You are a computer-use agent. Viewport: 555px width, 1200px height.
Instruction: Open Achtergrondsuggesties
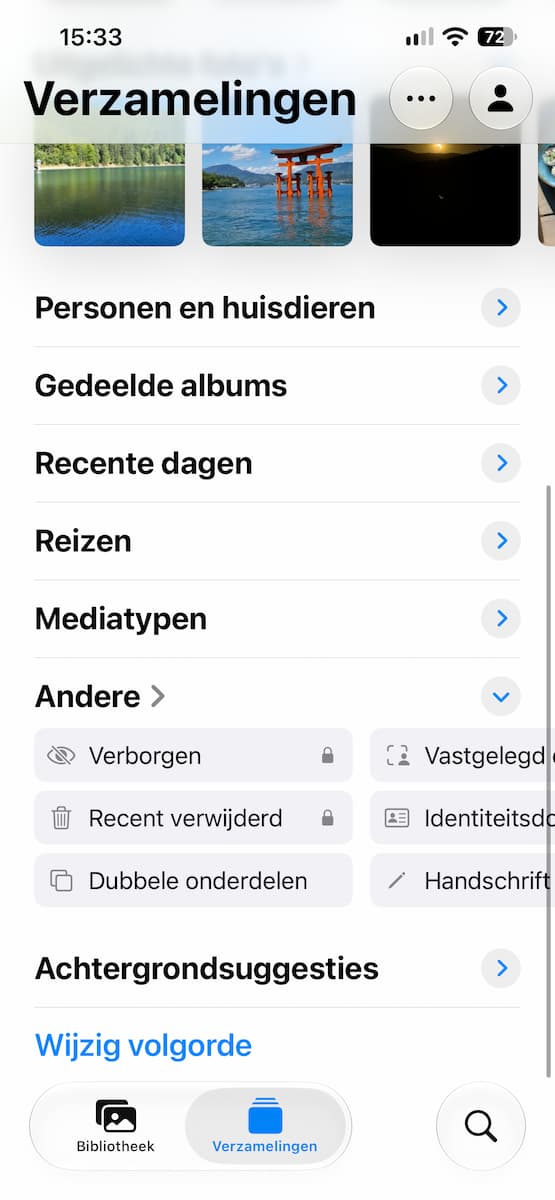[277, 968]
